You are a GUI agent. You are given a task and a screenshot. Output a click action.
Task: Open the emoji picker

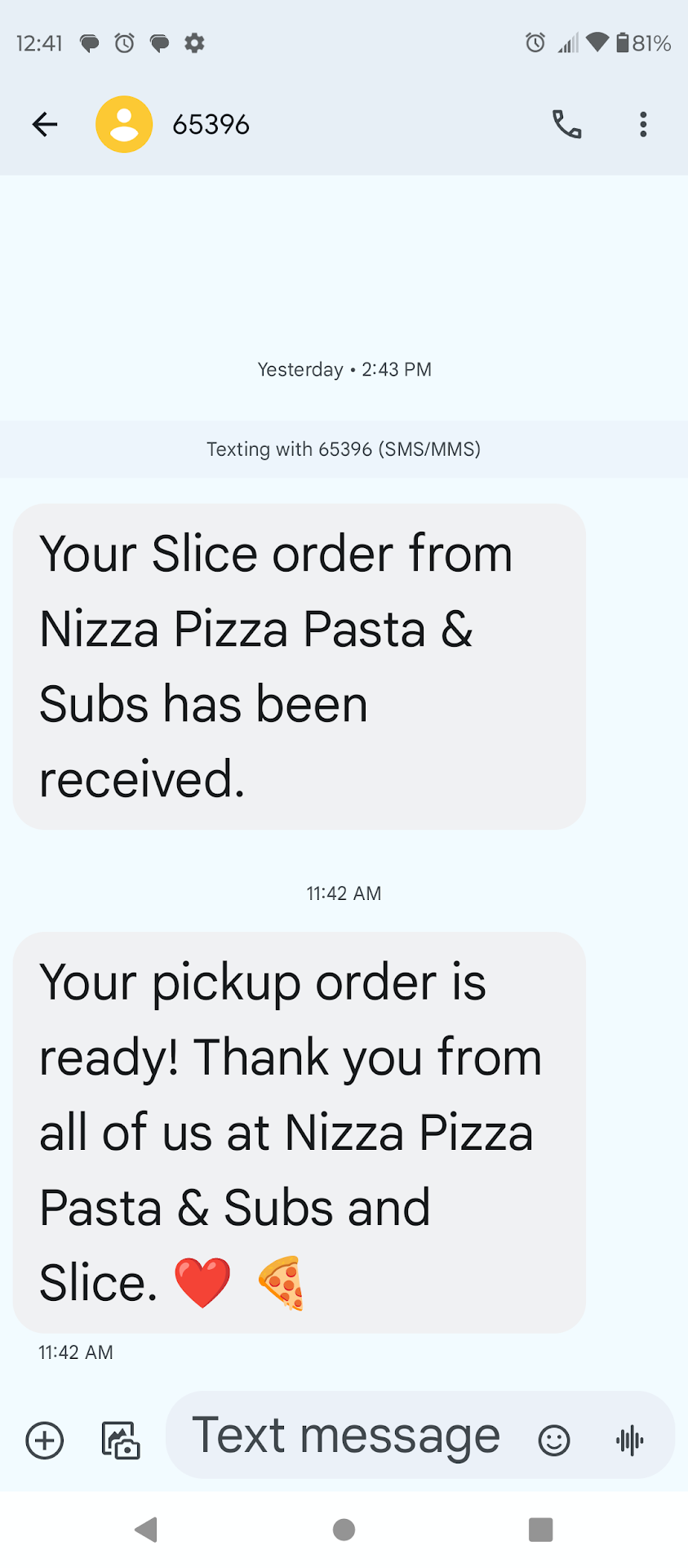tap(553, 1440)
